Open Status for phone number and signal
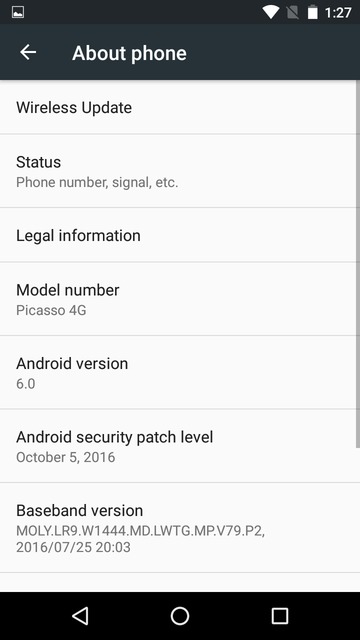 click(x=179, y=171)
